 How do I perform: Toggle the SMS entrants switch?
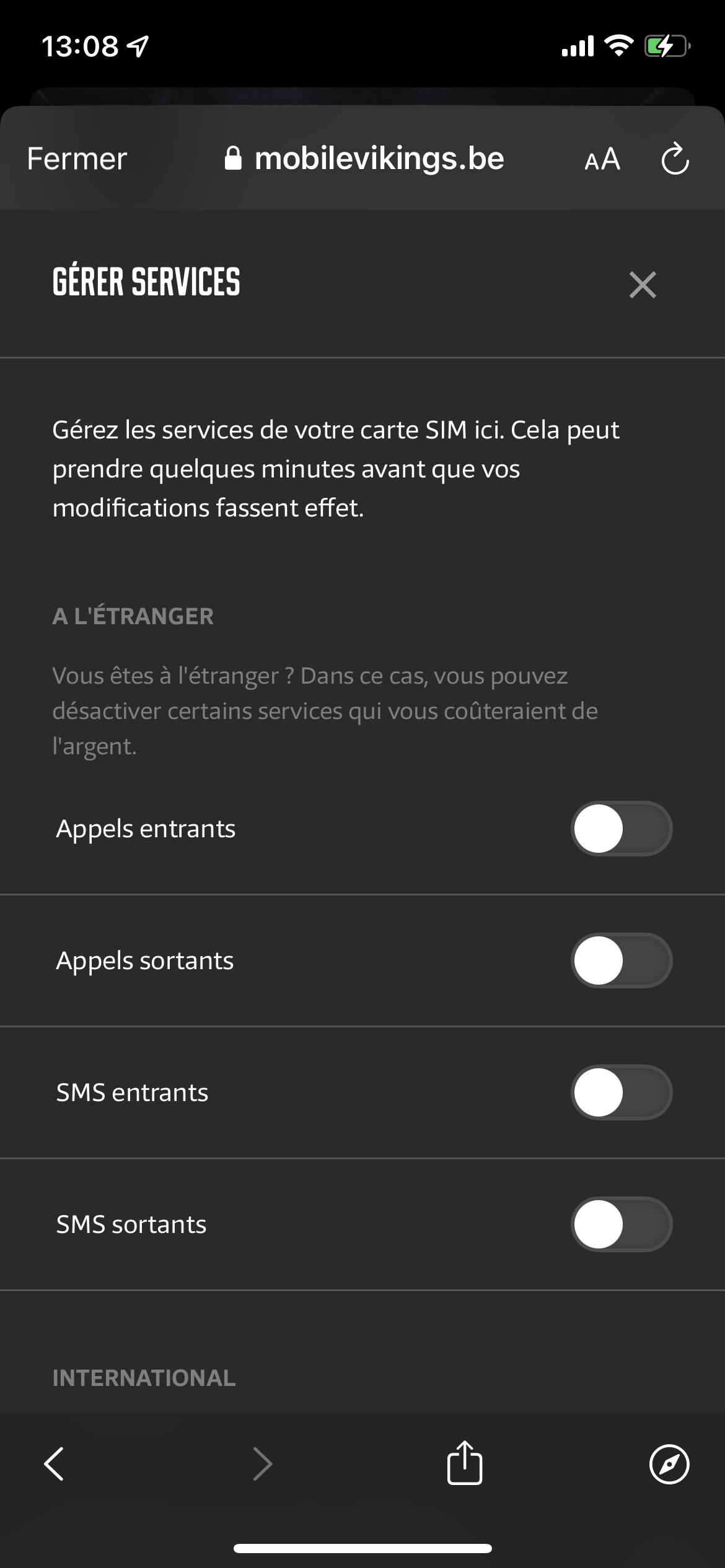click(621, 1092)
